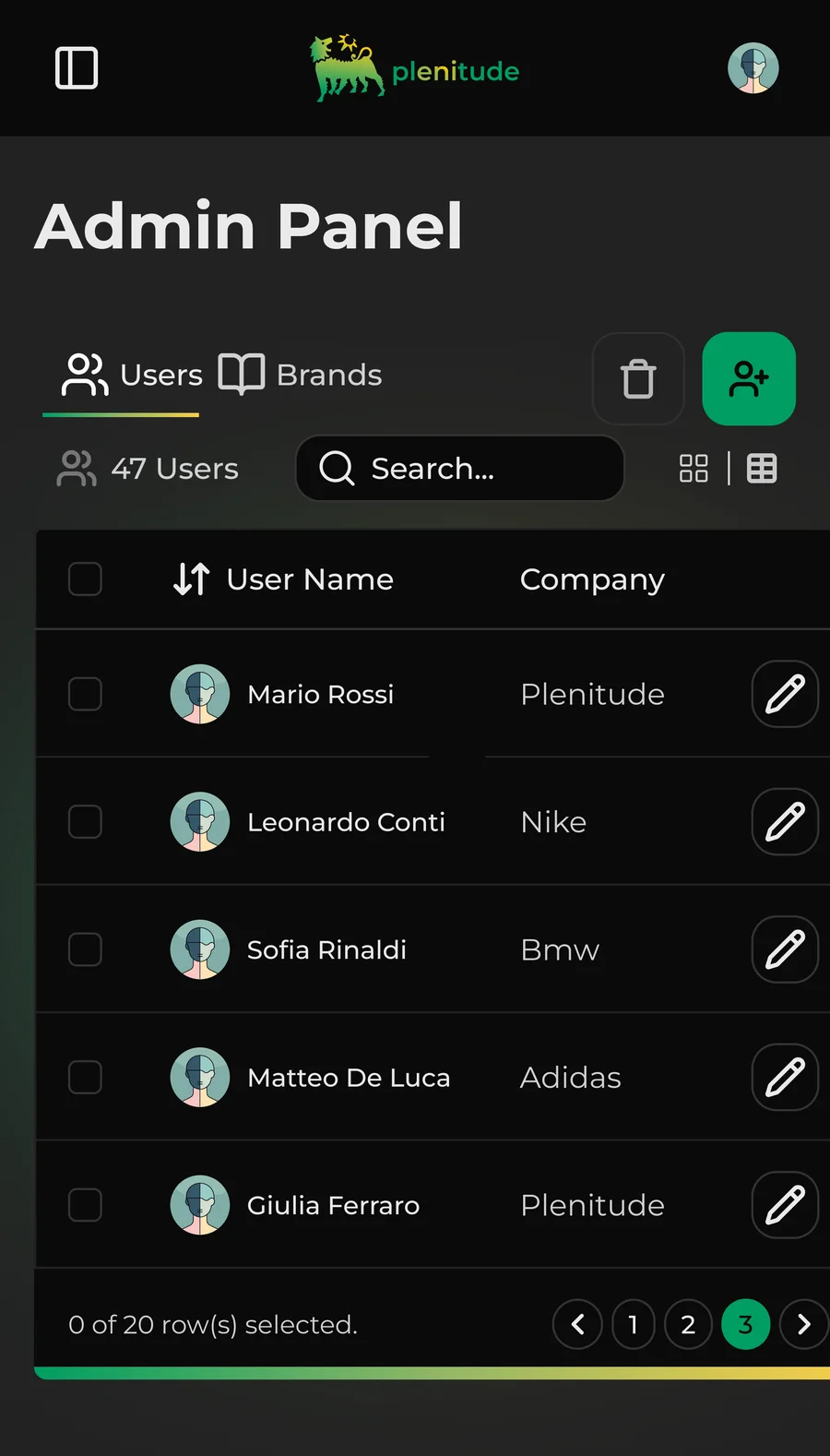Open the sidebar toggle at top left
This screenshot has height=1456, width=830.
point(77,67)
